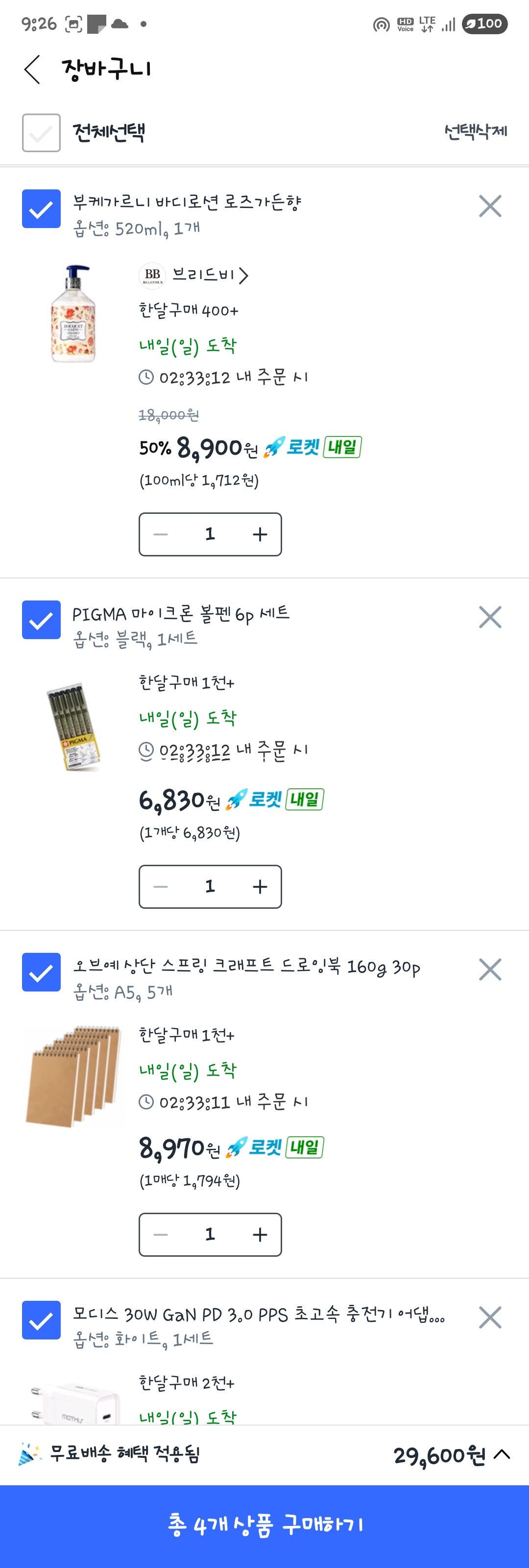Remove 부케가르니 바디로션 from the cart

click(x=490, y=207)
